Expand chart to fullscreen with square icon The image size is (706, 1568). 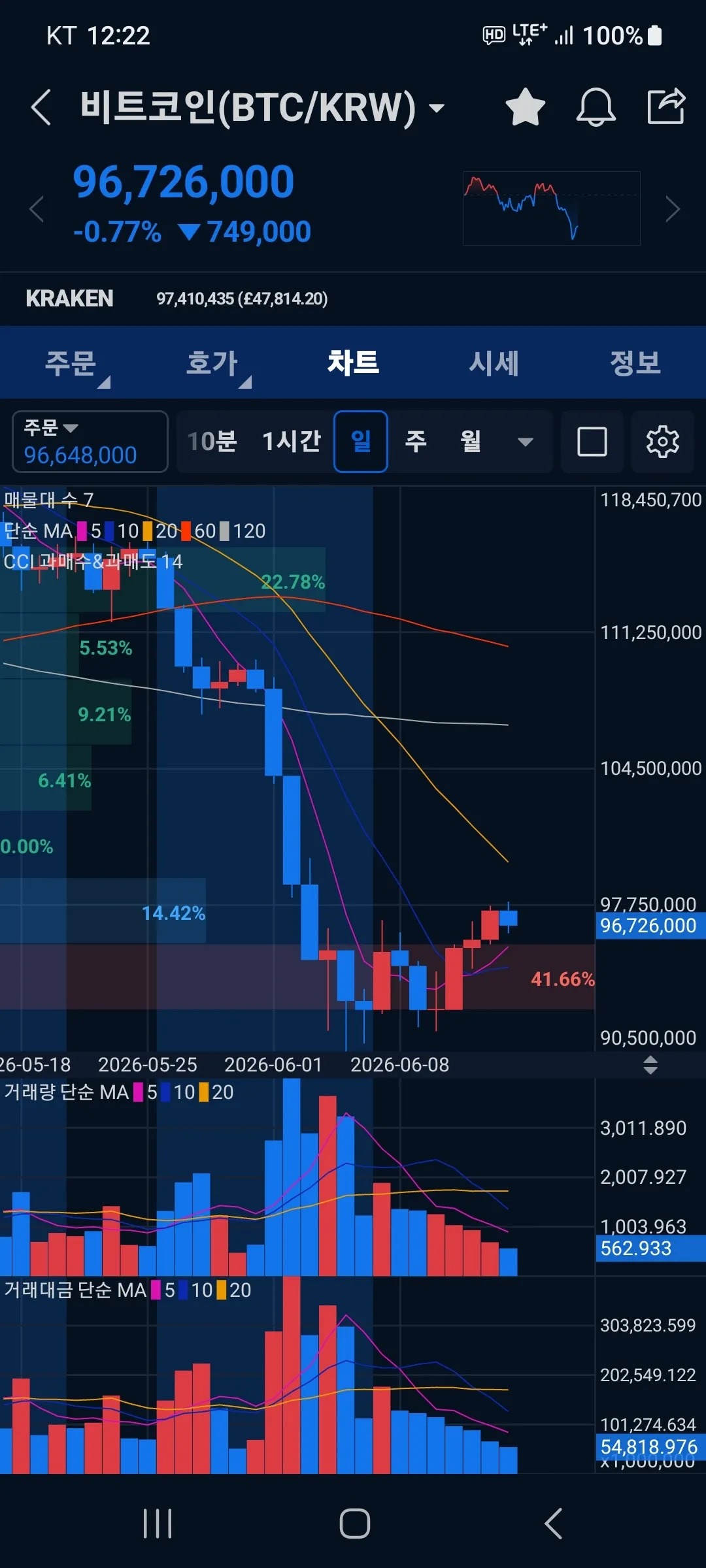click(592, 442)
